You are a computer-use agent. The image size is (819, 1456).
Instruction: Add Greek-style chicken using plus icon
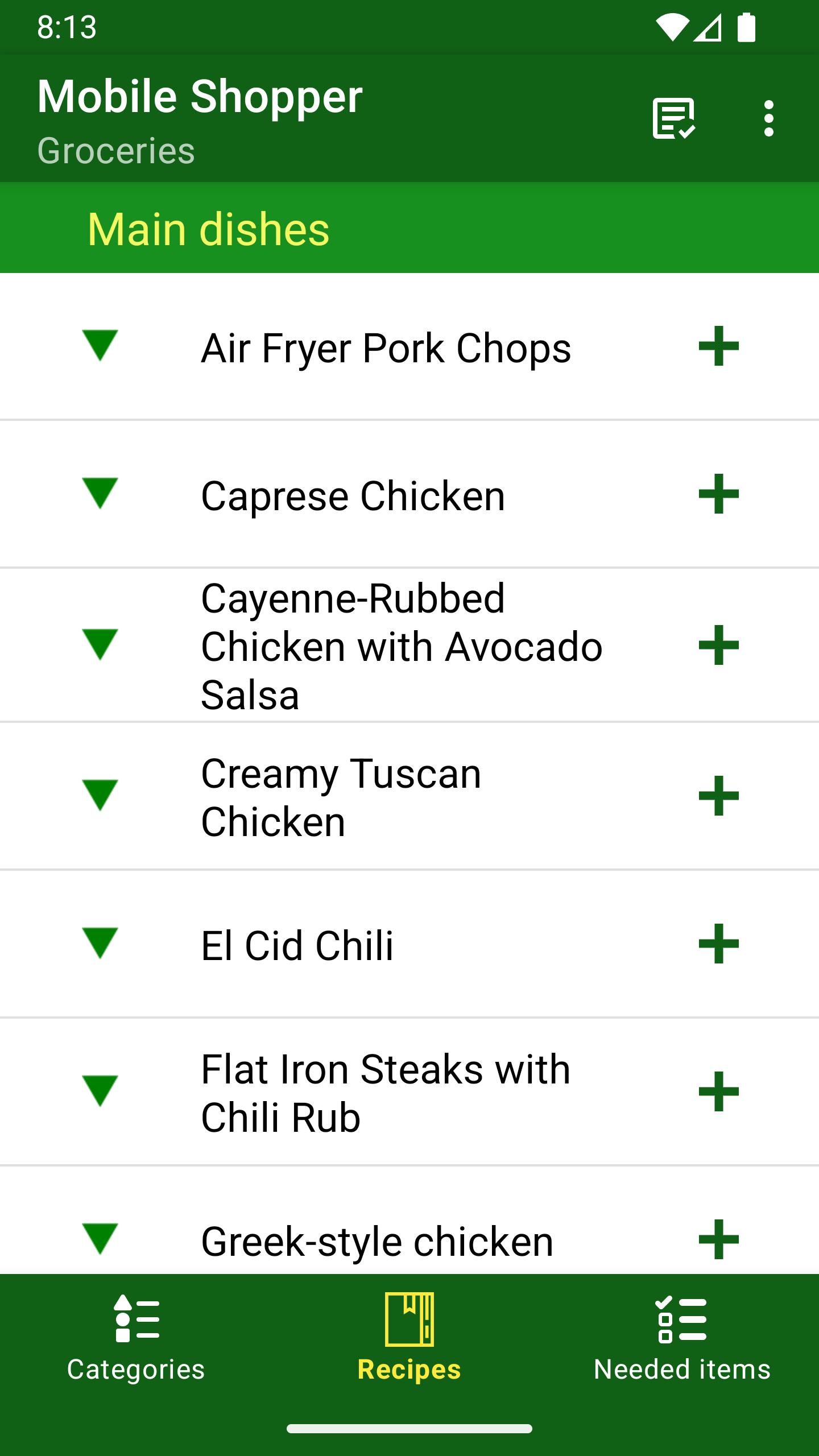pos(718,1239)
